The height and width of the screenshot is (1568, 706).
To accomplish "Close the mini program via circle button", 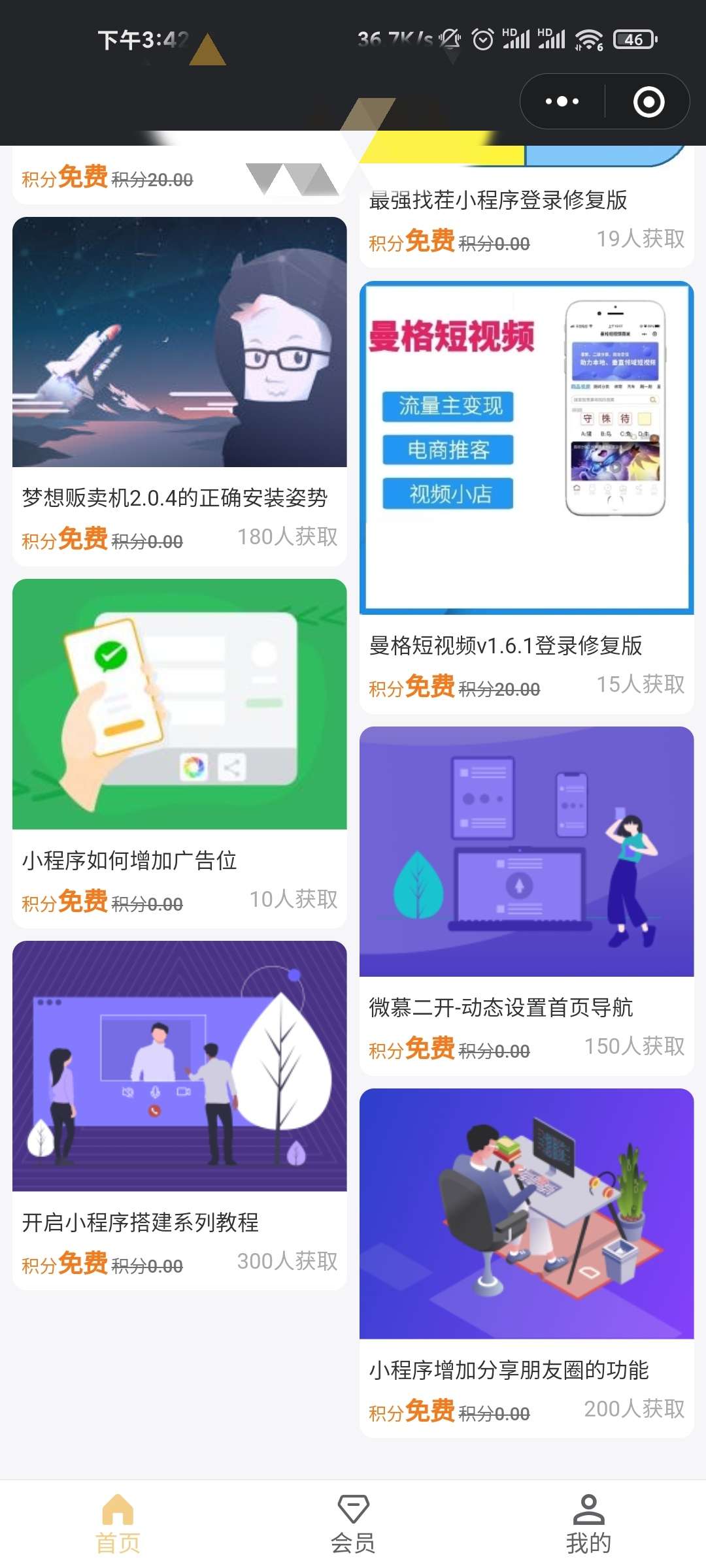I will (x=648, y=102).
